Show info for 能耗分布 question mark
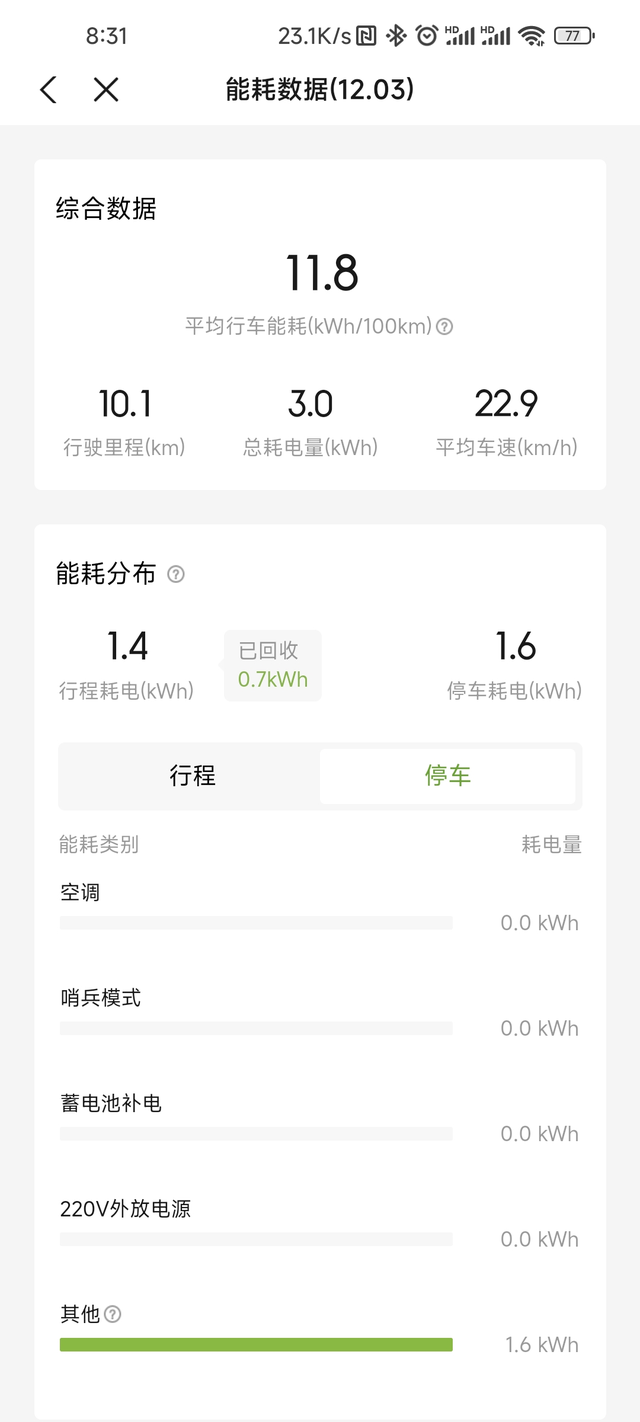This screenshot has width=640, height=1422. click(176, 574)
